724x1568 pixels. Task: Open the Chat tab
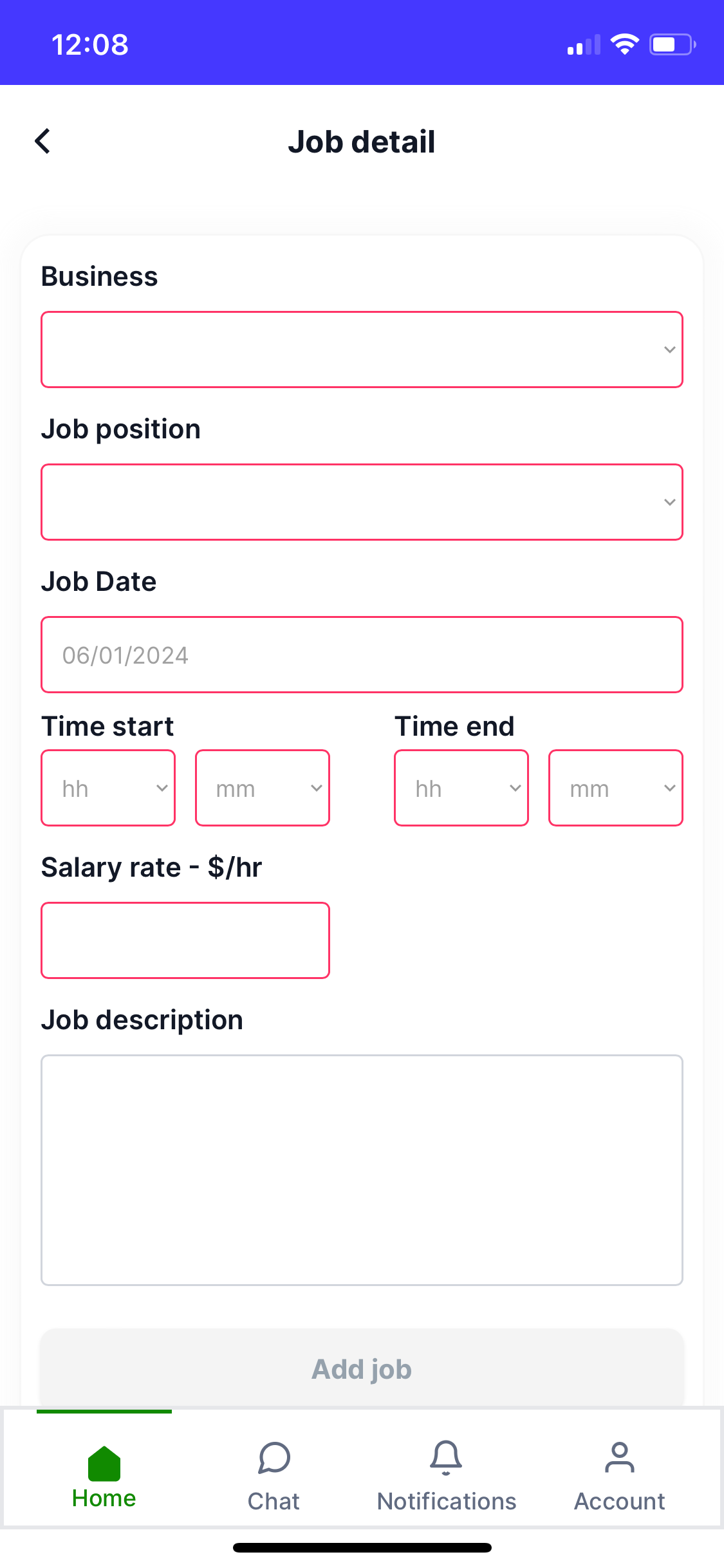(x=274, y=1475)
